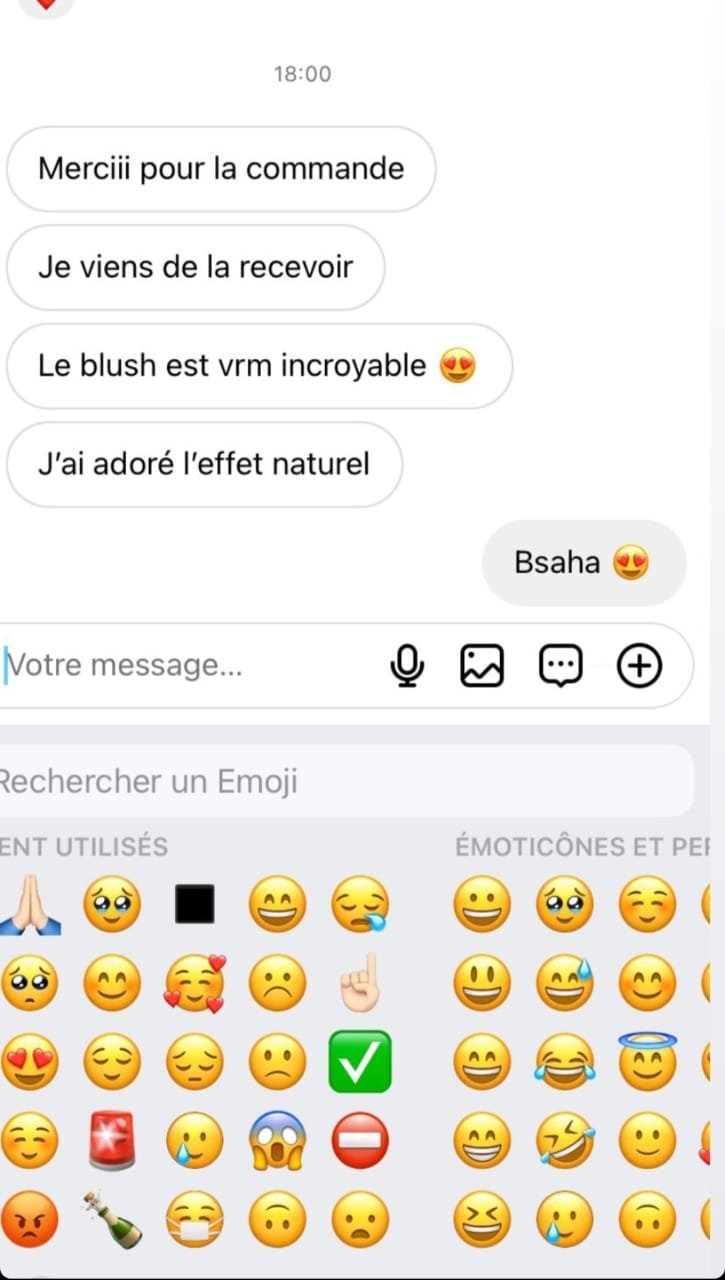Pick the red siren light emoji
Viewport: 725px width, 1280px height.
[111, 1141]
